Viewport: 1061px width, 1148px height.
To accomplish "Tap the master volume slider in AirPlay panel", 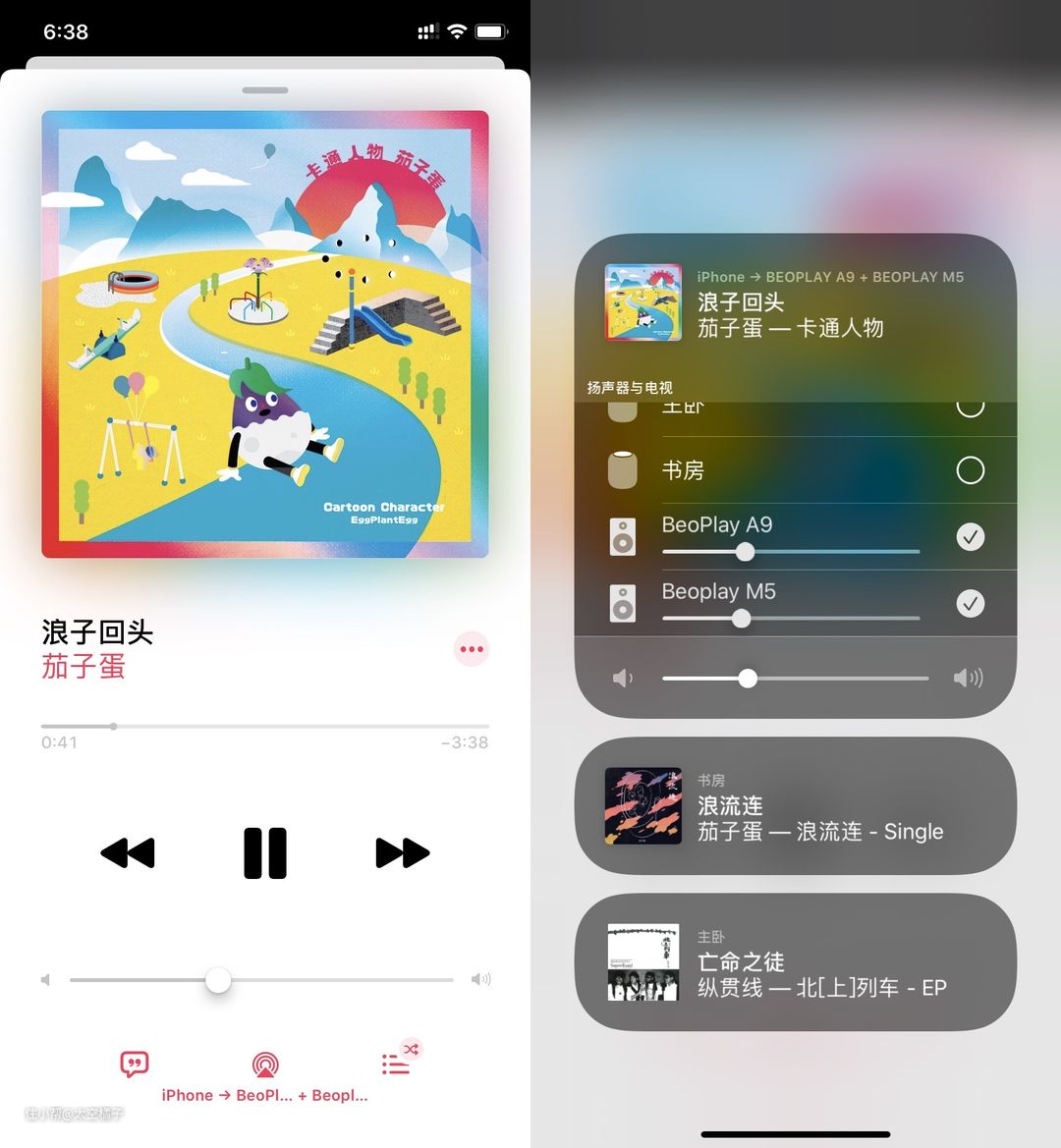I will [x=795, y=679].
